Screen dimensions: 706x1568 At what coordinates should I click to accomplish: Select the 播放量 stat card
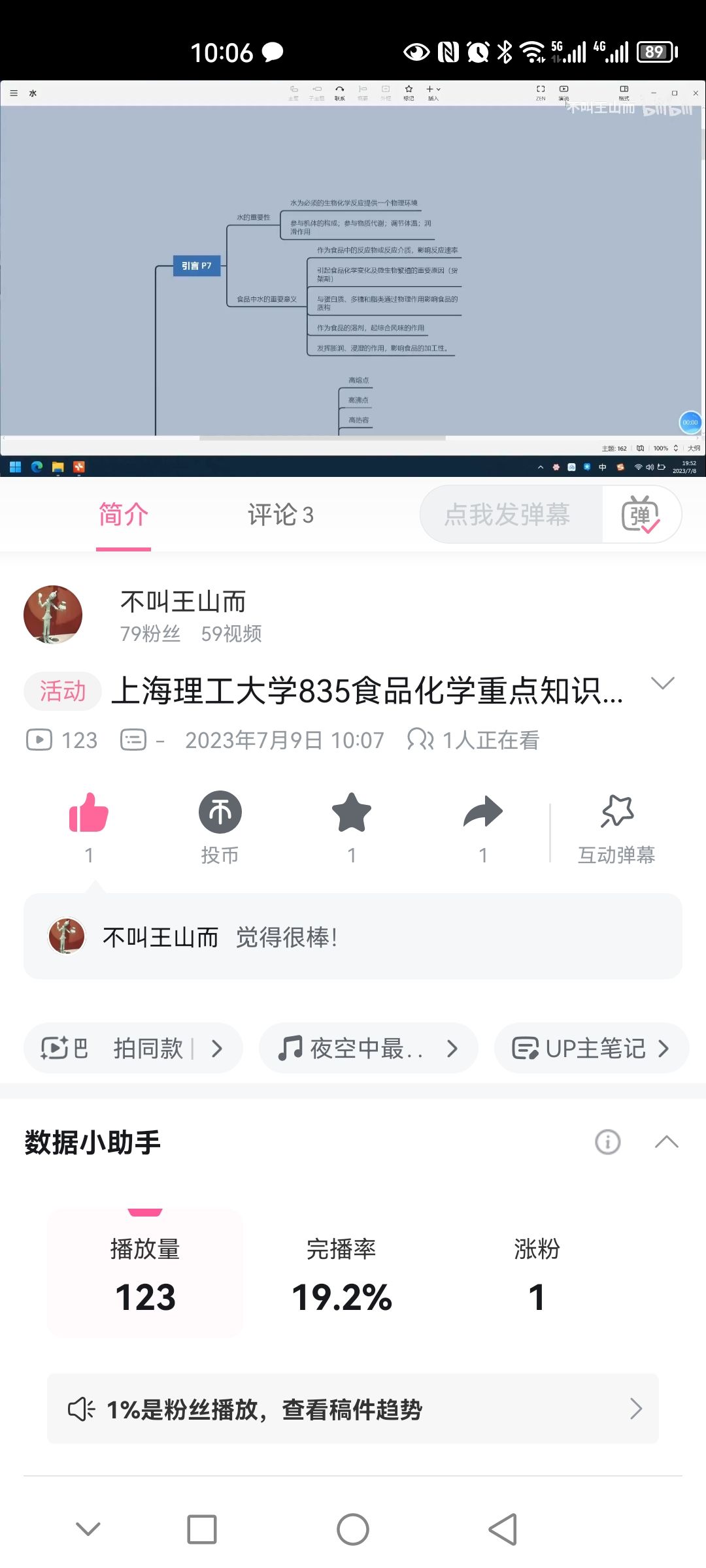pos(145,1273)
